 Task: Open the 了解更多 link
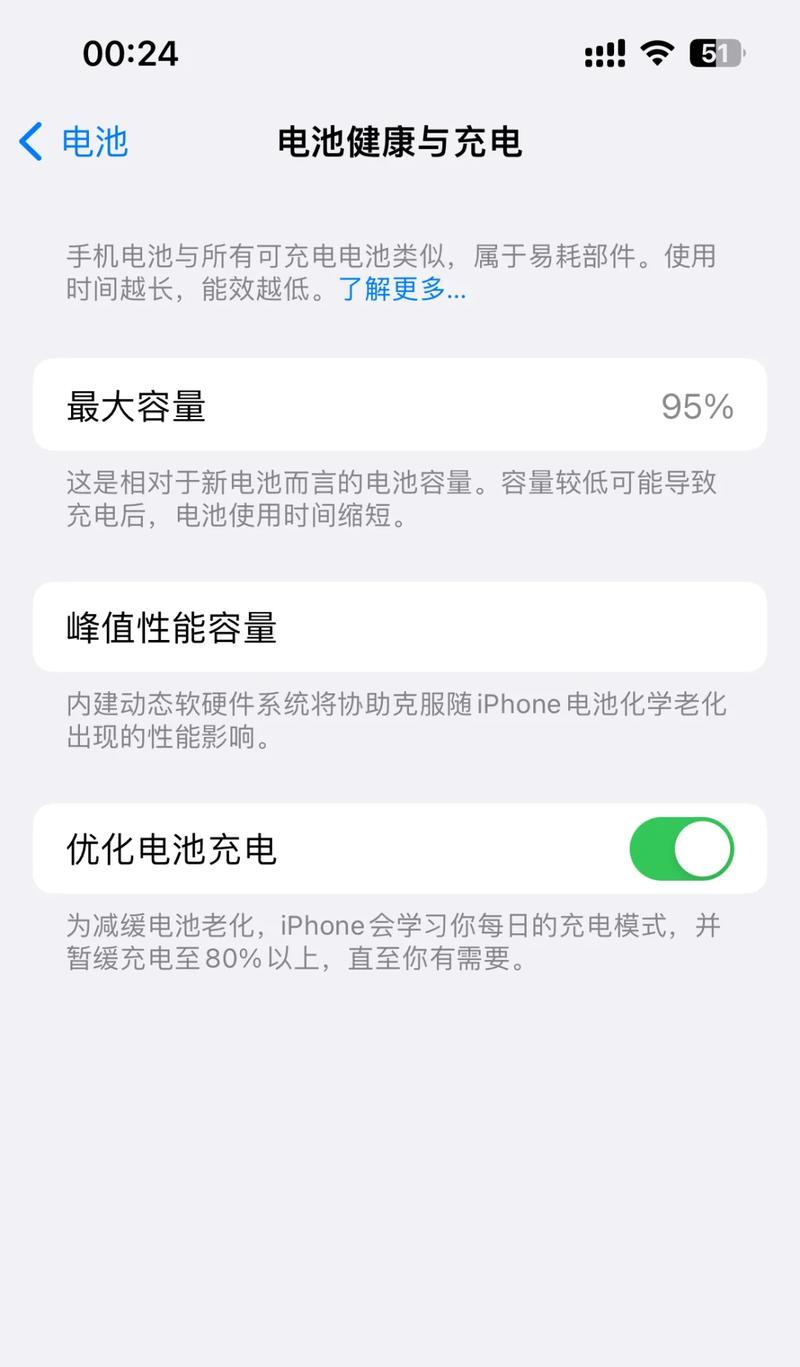[402, 290]
